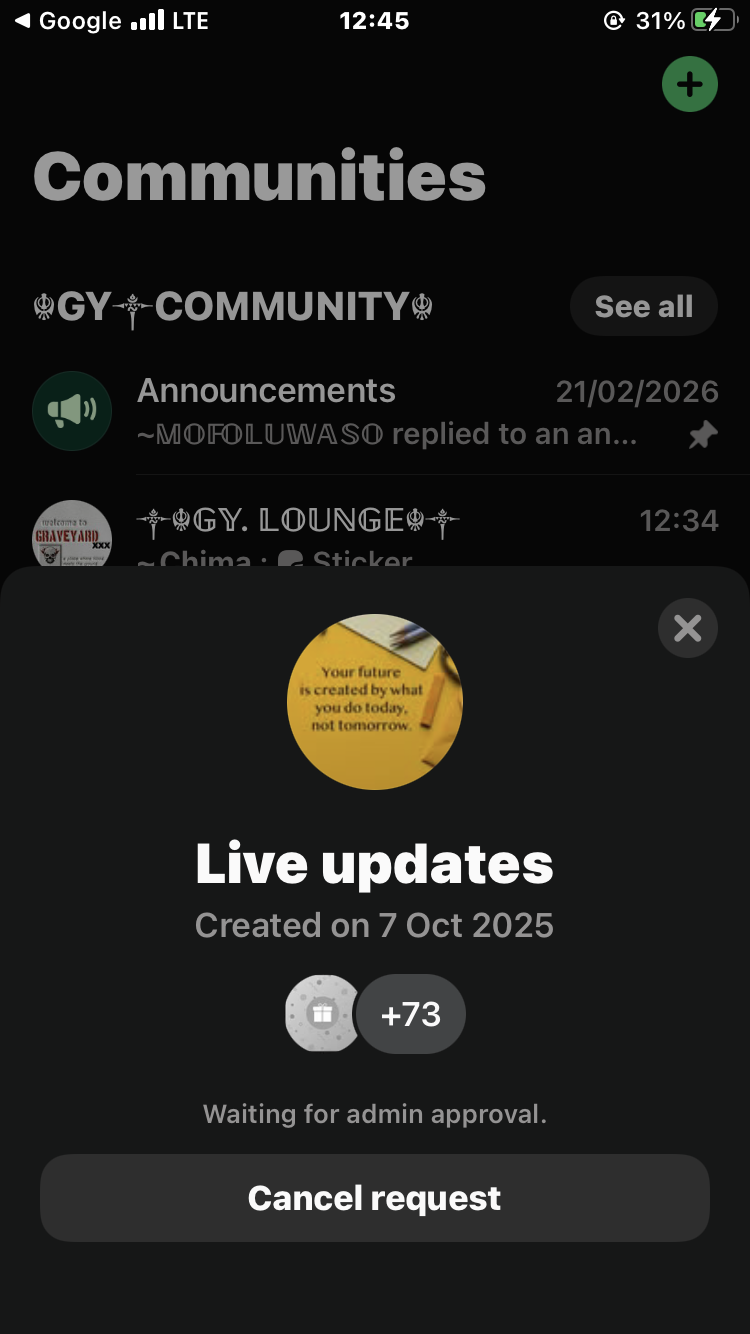View the group's +73 members
Image resolution: width=750 pixels, height=1334 pixels.
coord(410,1014)
